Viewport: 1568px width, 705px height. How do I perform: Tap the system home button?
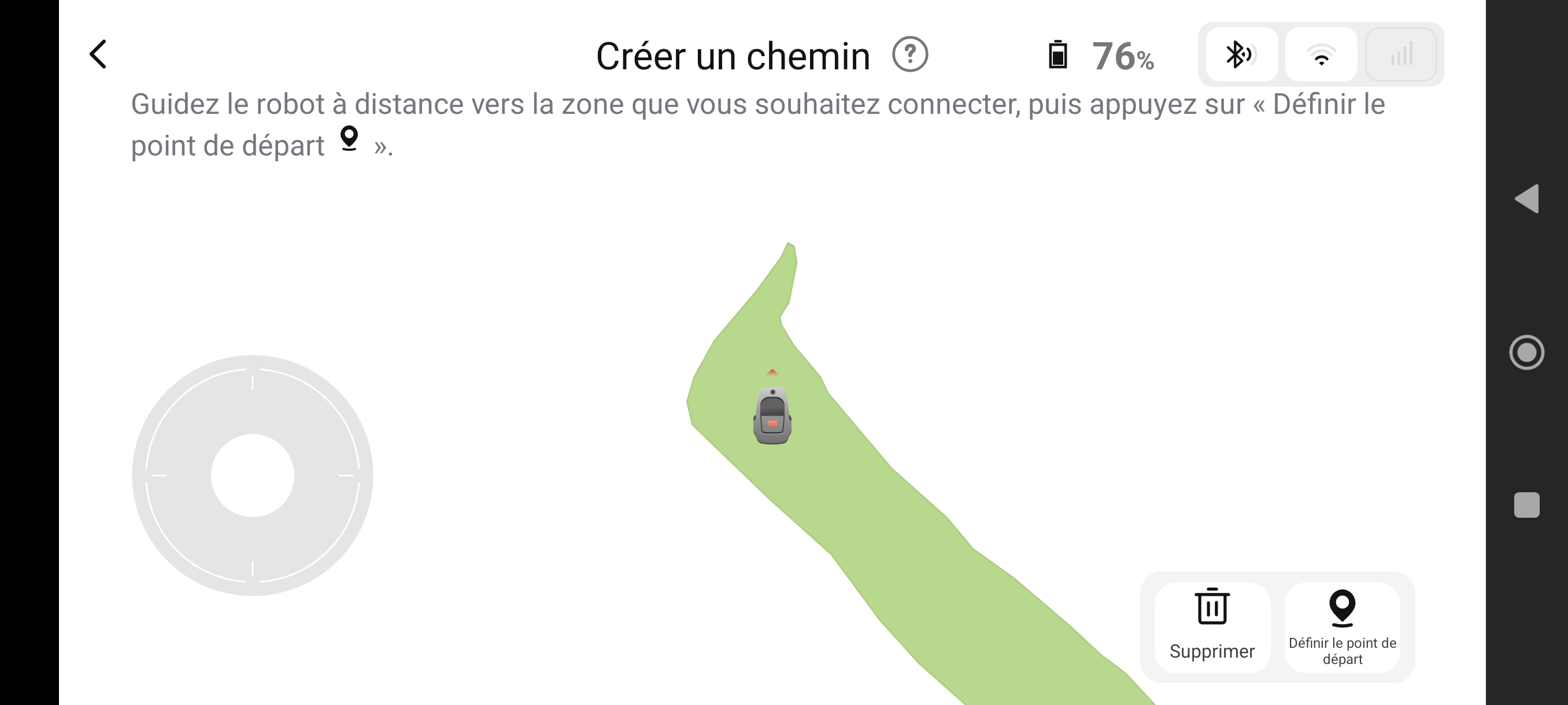pyautogui.click(x=1526, y=352)
